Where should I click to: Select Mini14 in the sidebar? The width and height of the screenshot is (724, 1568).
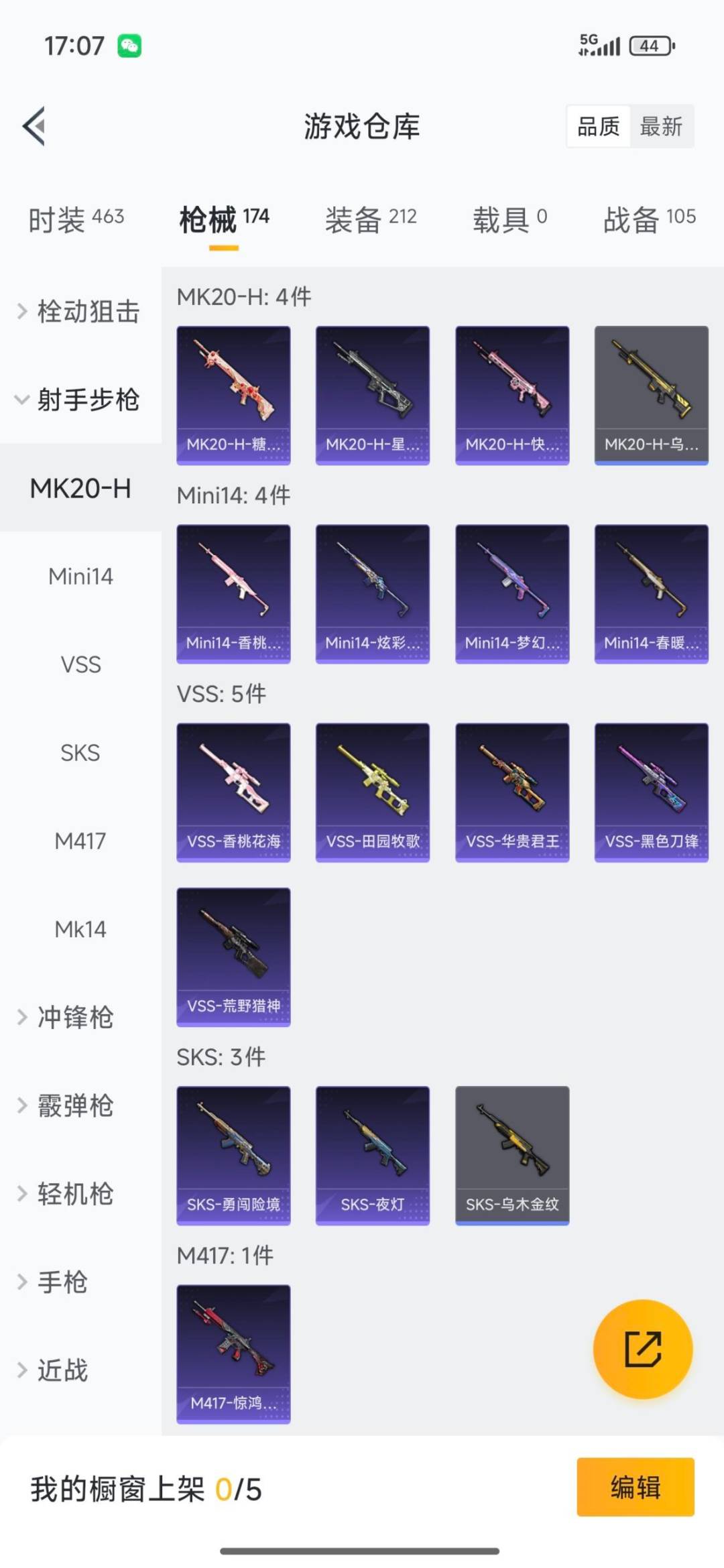pyautogui.click(x=80, y=575)
